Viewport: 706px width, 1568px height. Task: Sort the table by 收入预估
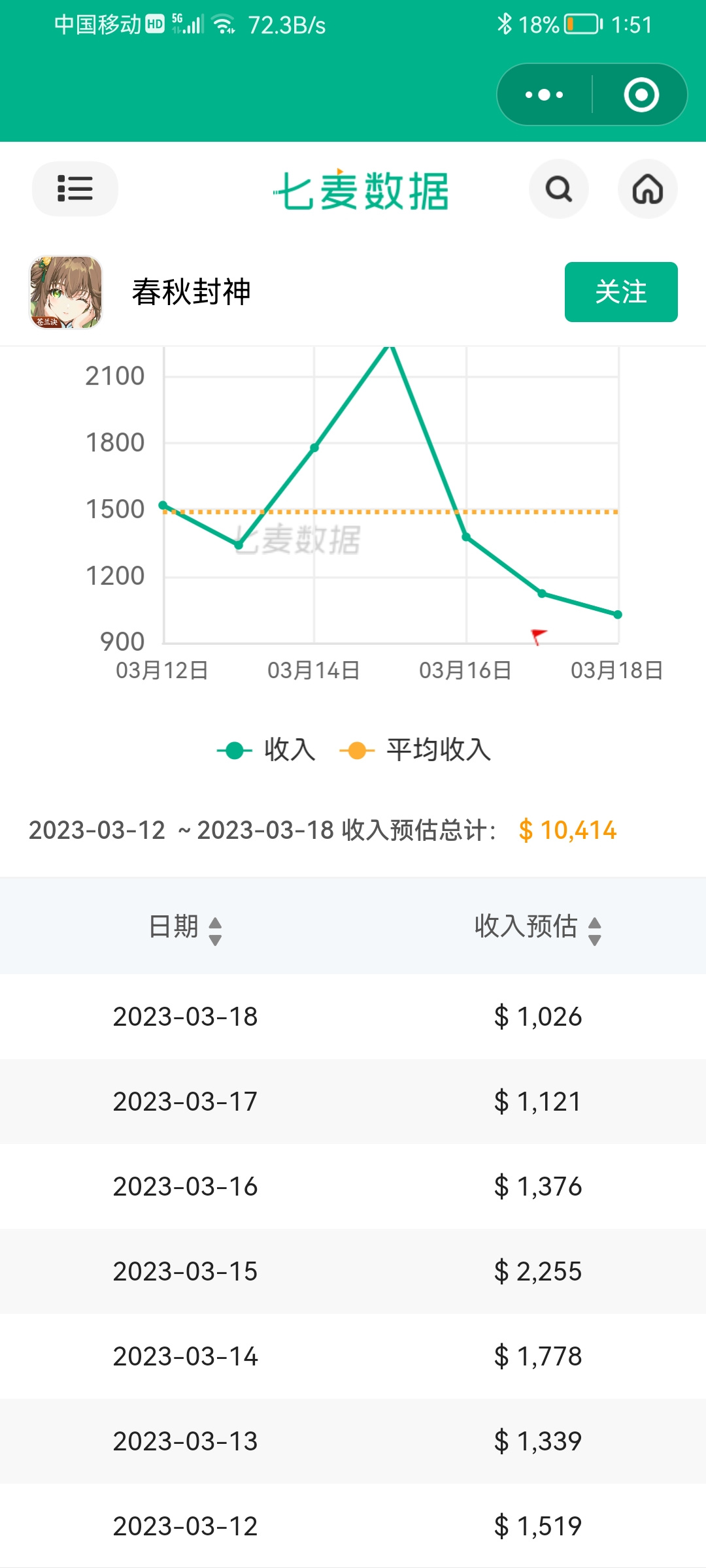coord(538,927)
